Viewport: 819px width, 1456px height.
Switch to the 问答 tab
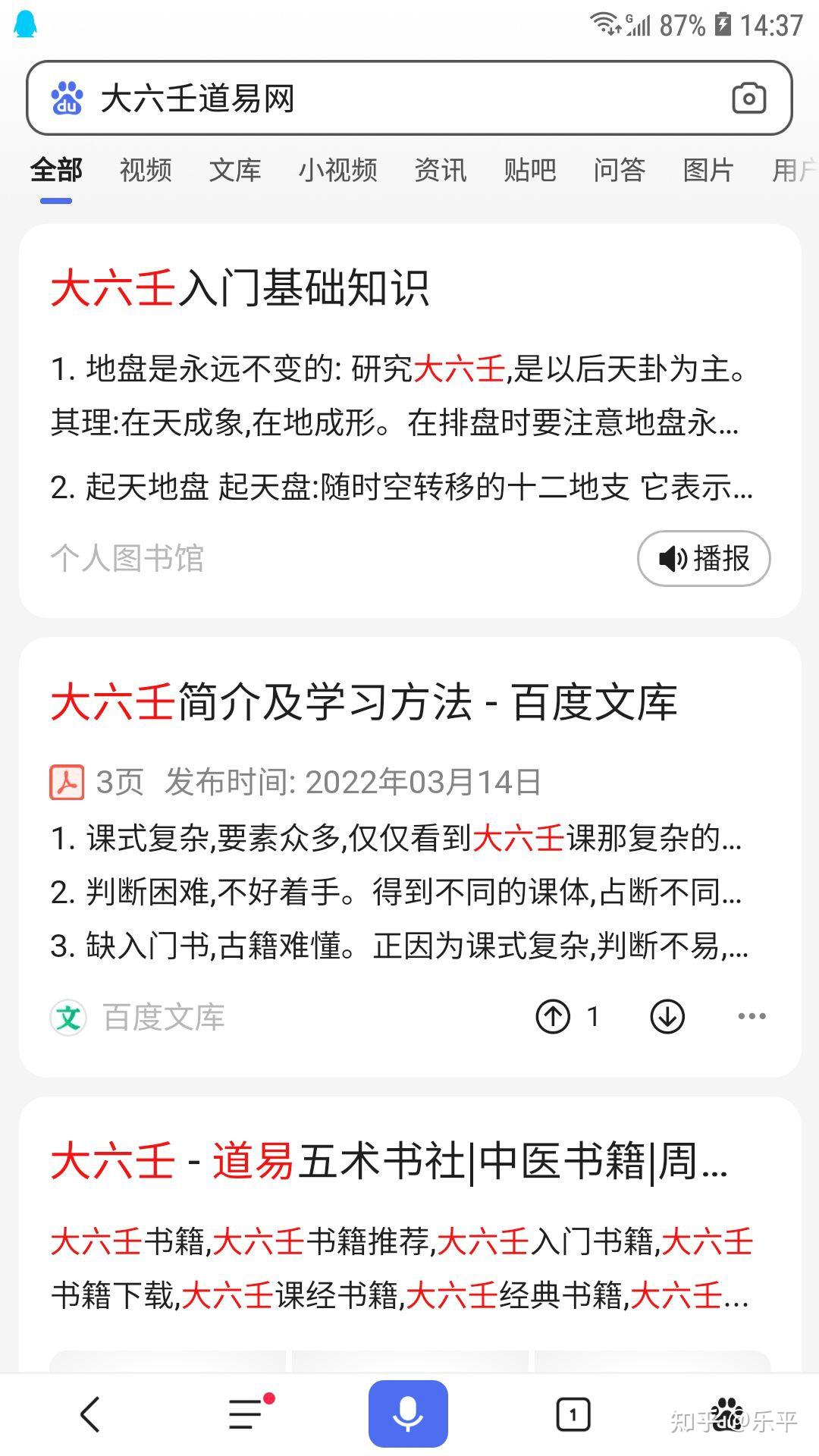[620, 170]
